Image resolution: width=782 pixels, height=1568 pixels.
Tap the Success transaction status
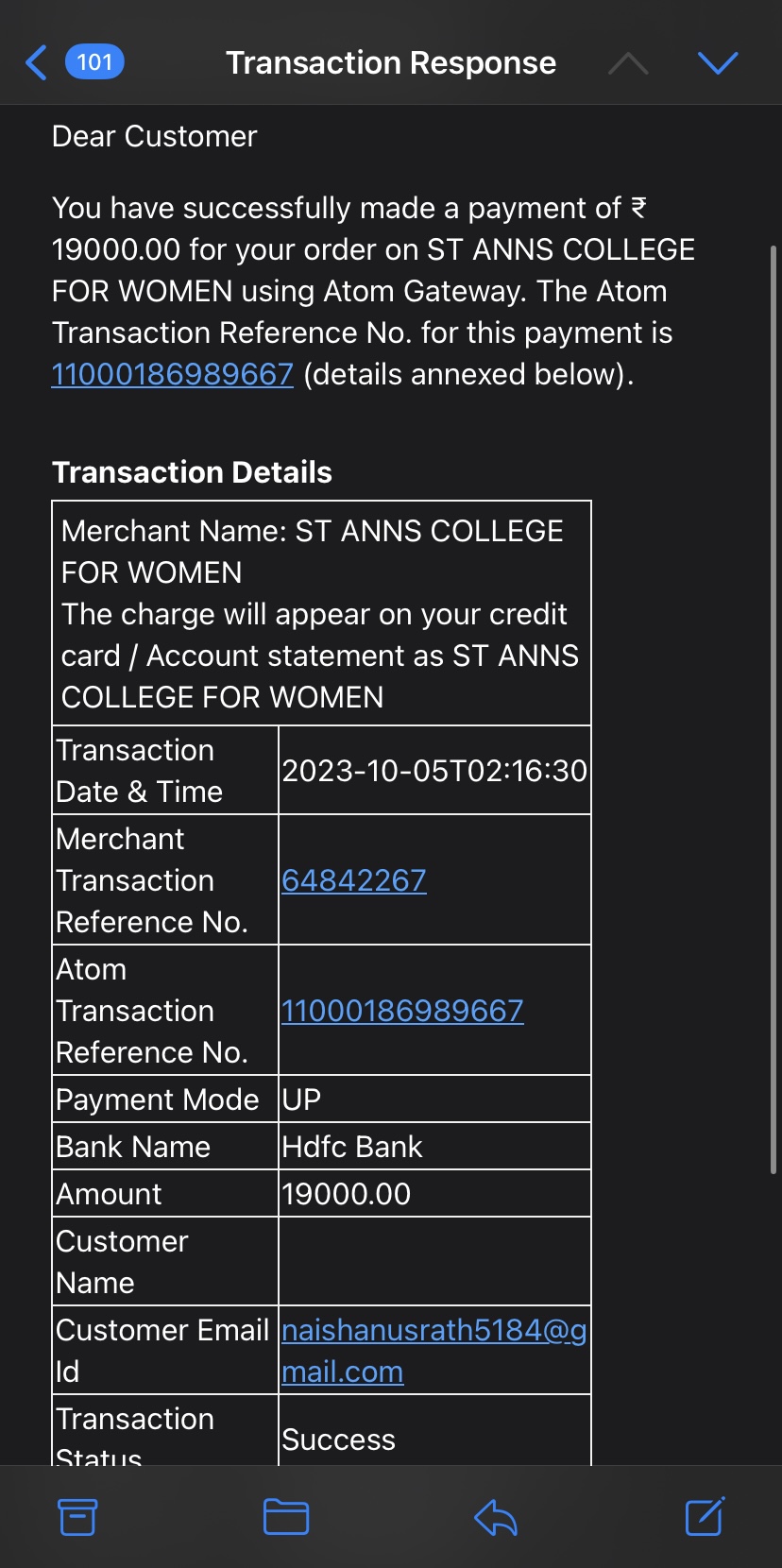pyautogui.click(x=337, y=1440)
